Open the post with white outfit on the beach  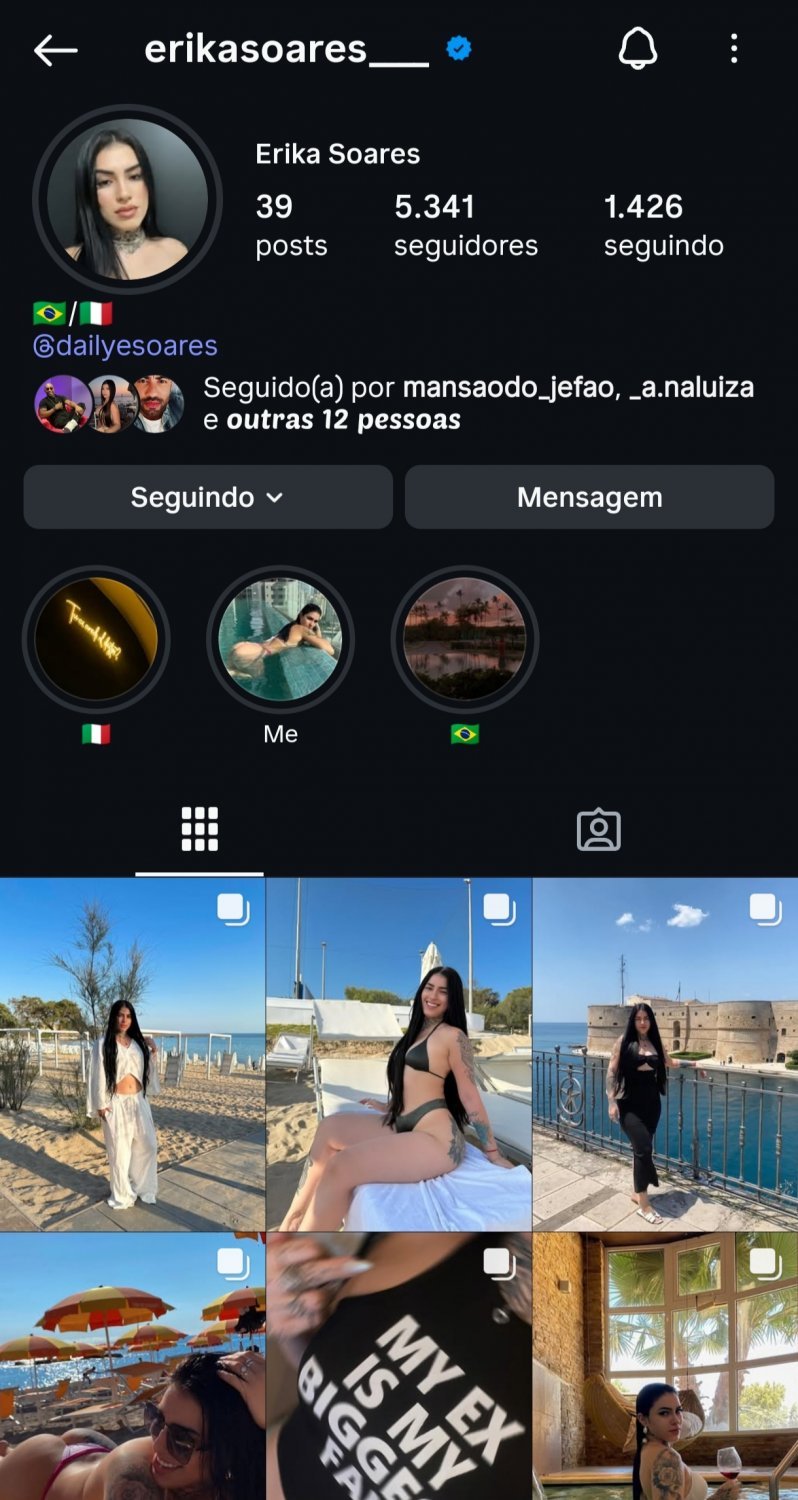point(132,1055)
